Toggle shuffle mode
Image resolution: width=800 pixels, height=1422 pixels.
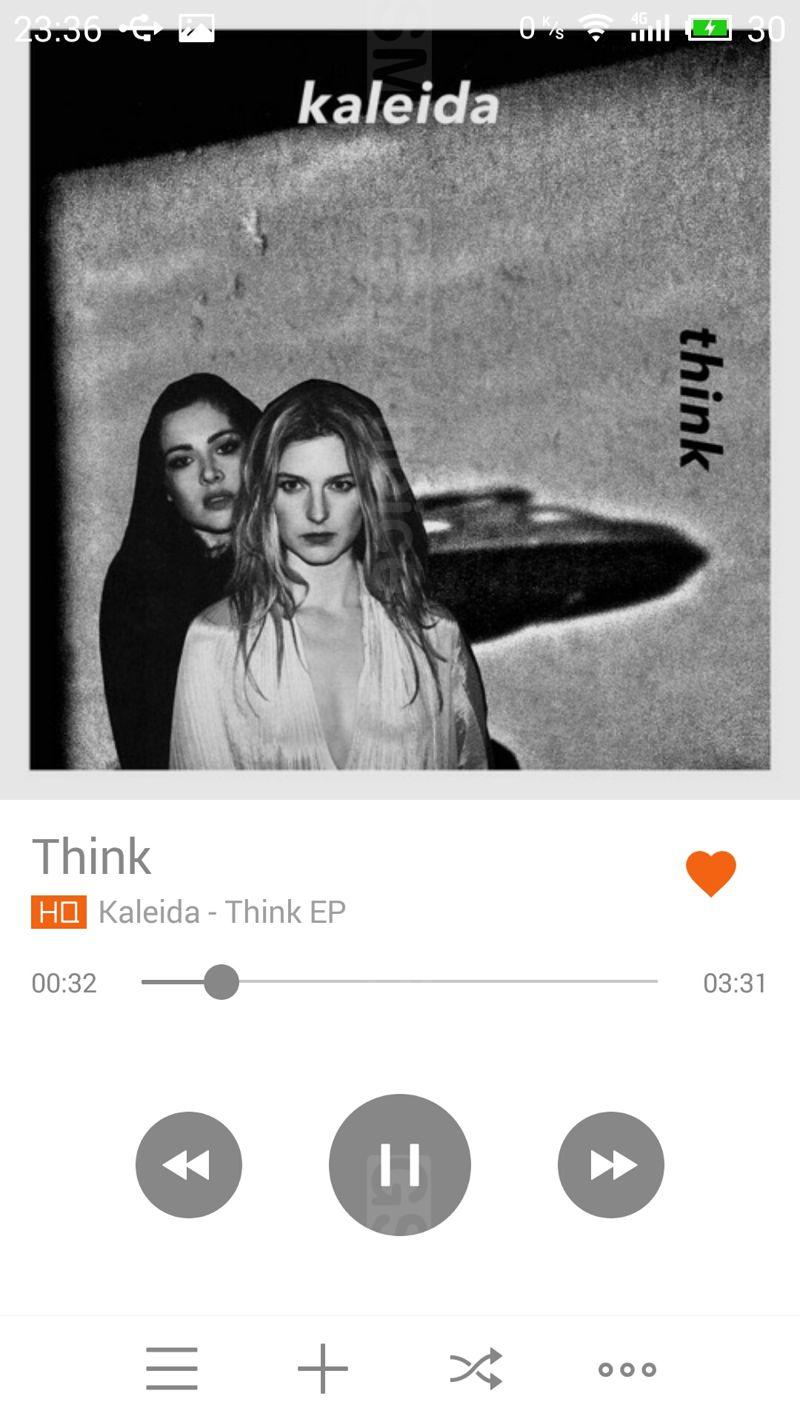[x=476, y=1369]
